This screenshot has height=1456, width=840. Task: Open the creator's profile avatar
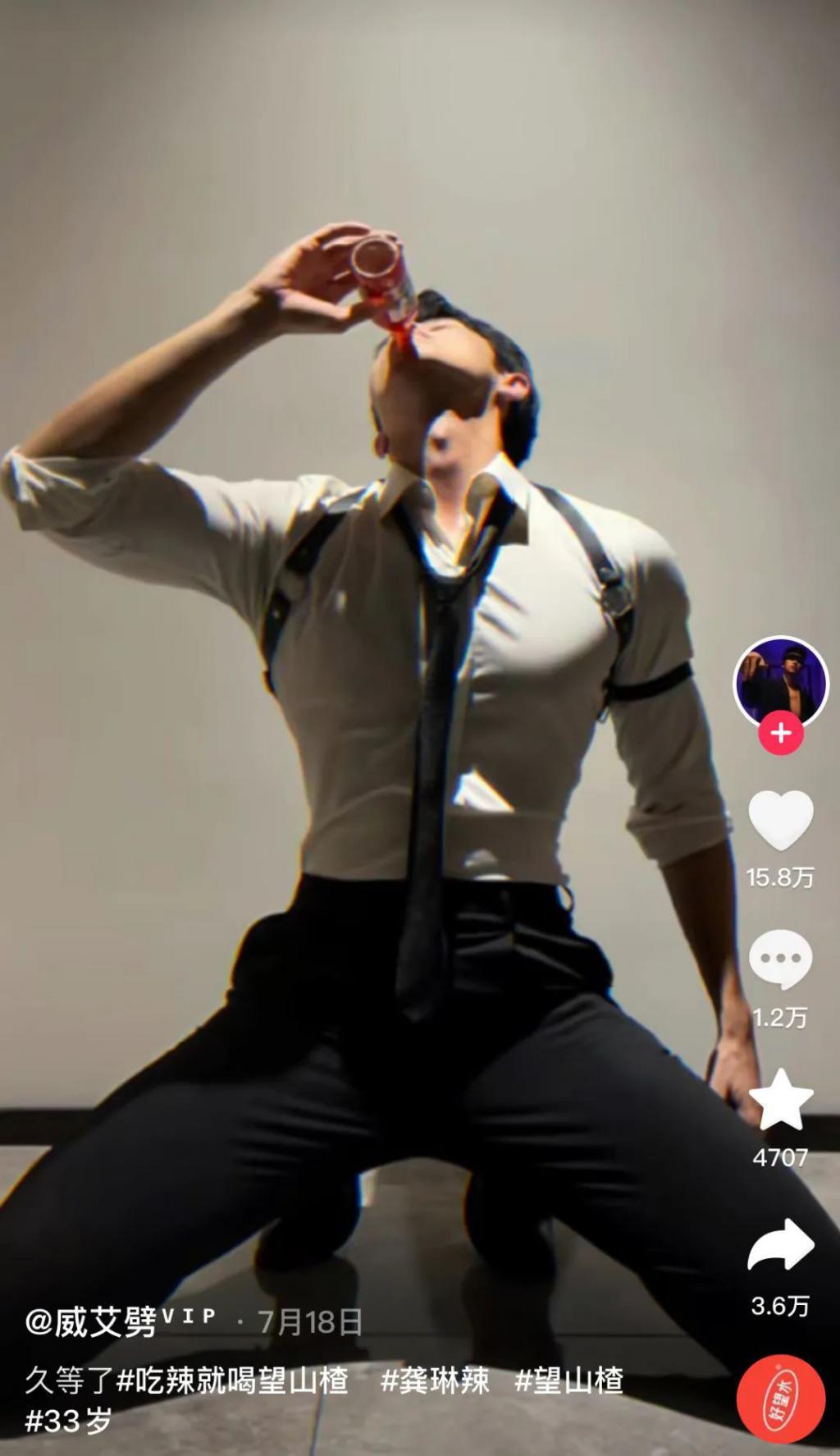click(x=779, y=682)
